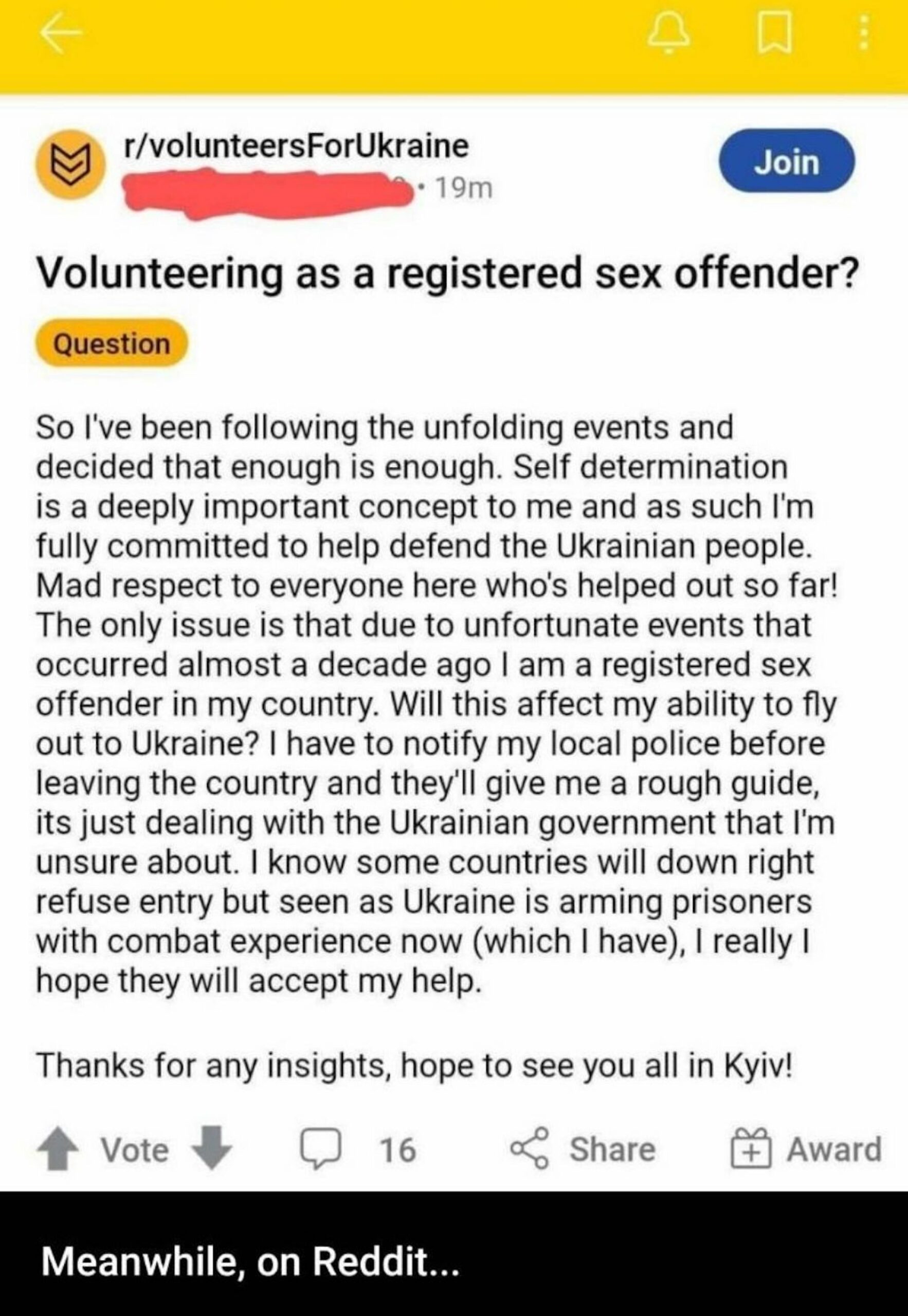Share this post
This screenshot has height=1316, width=908.
point(583,1149)
